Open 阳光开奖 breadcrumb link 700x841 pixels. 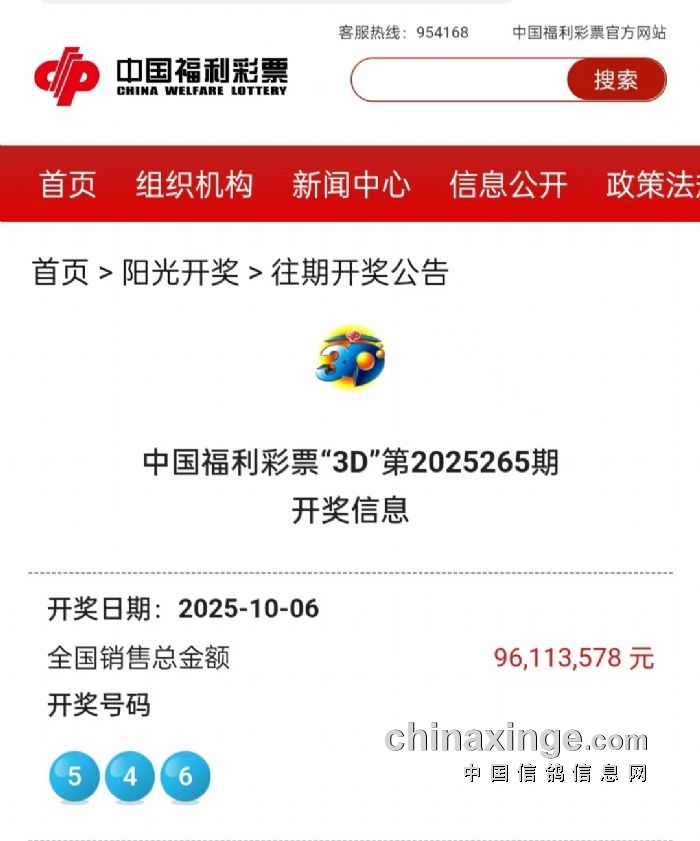(x=180, y=273)
